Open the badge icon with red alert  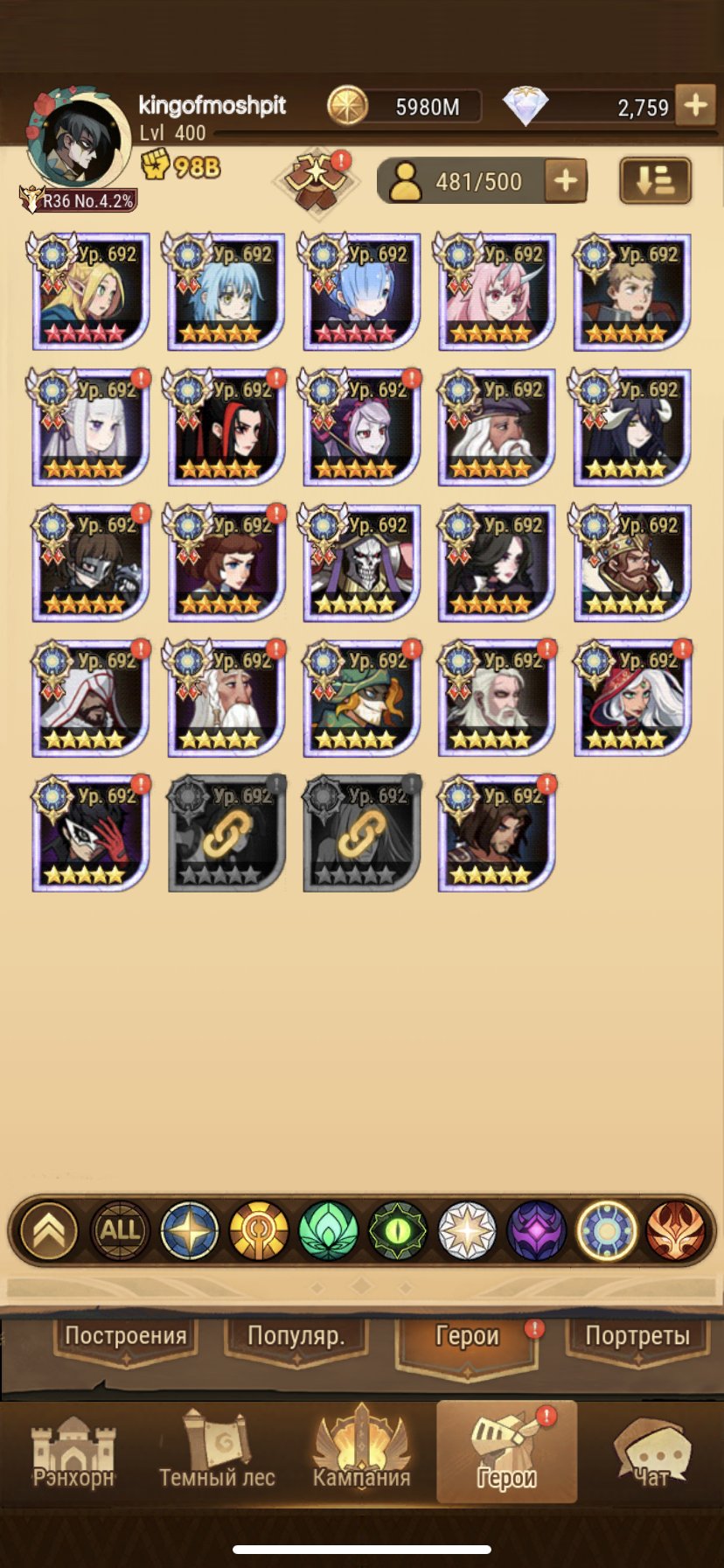tap(317, 180)
